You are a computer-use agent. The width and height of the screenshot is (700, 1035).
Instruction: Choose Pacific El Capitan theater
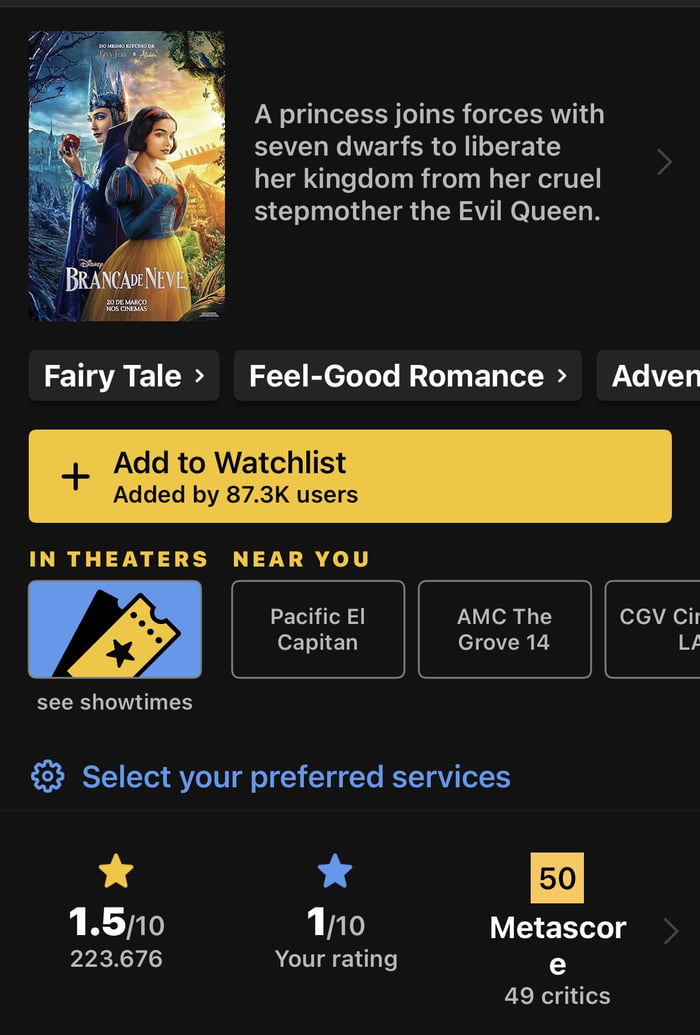318,629
